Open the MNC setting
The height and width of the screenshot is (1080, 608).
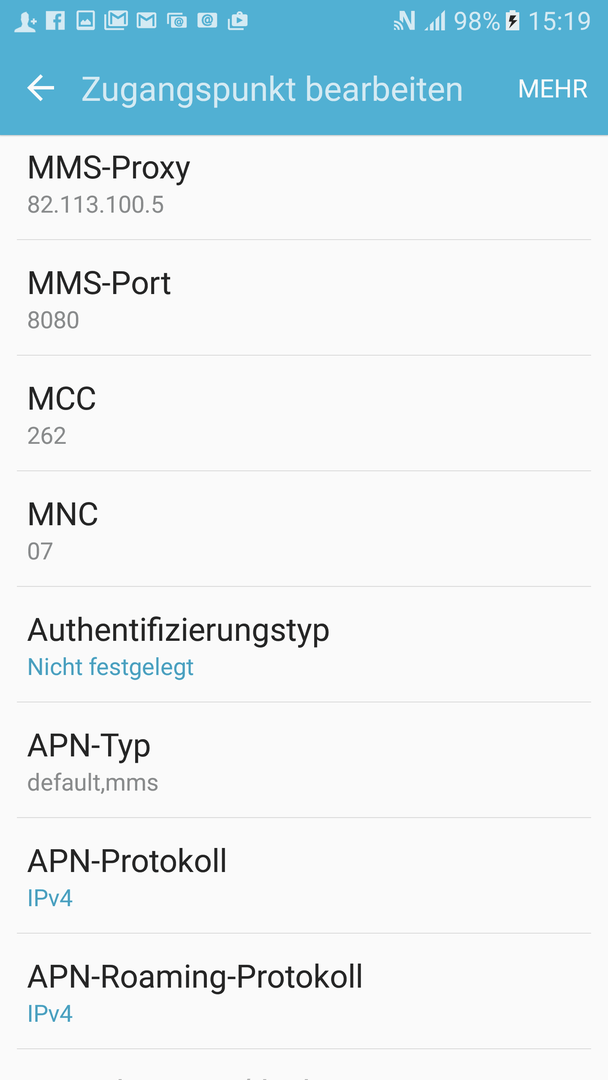point(304,530)
